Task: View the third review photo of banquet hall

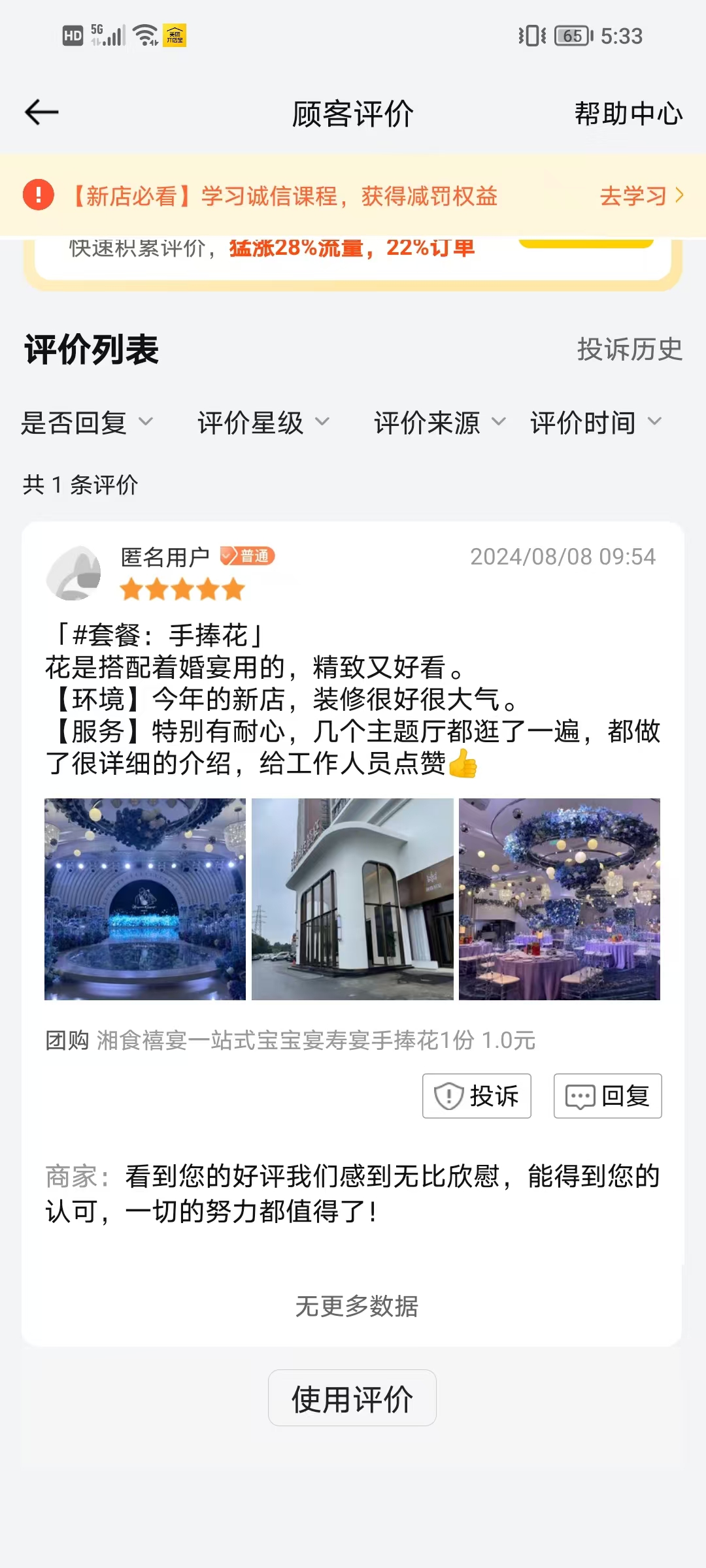Action: coord(560,899)
